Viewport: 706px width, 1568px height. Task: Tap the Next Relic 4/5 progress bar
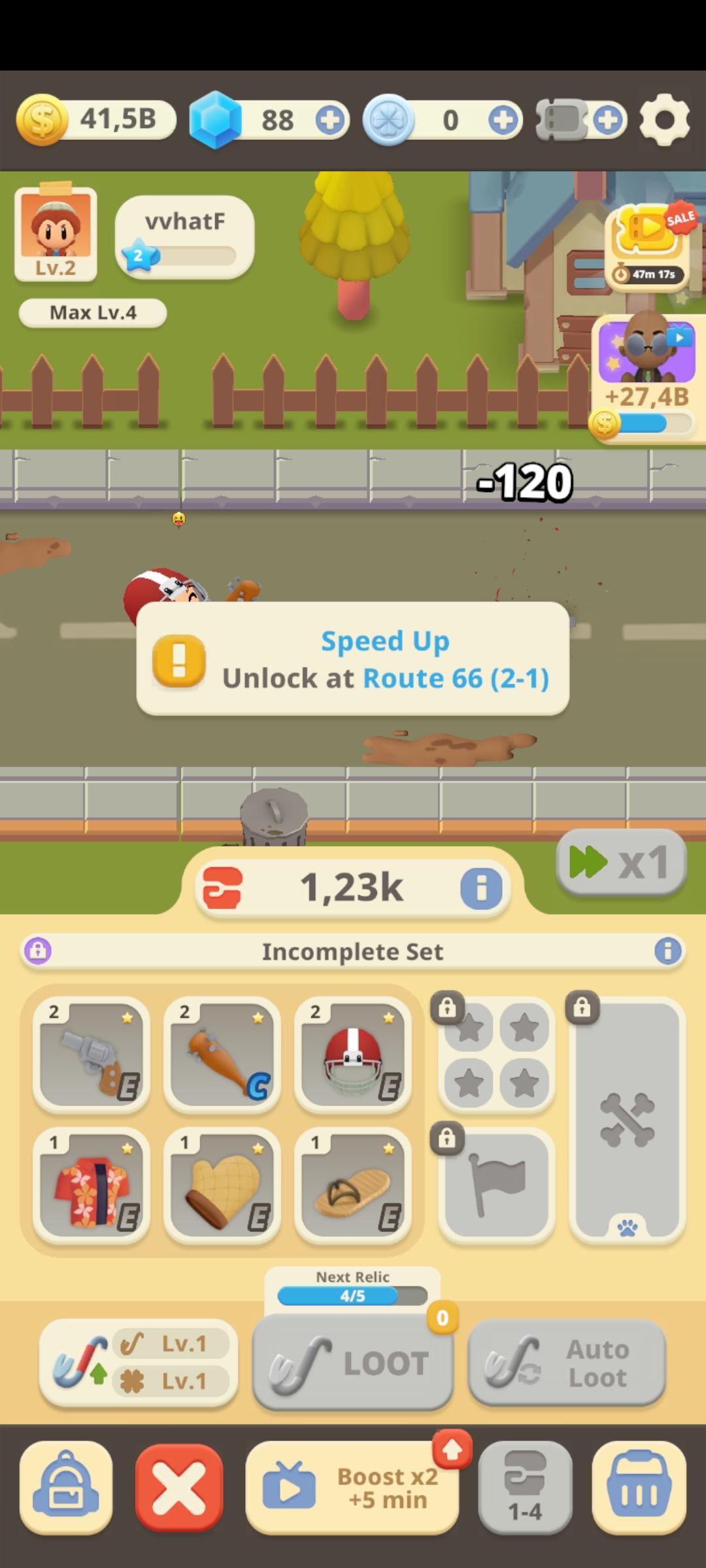[352, 1296]
